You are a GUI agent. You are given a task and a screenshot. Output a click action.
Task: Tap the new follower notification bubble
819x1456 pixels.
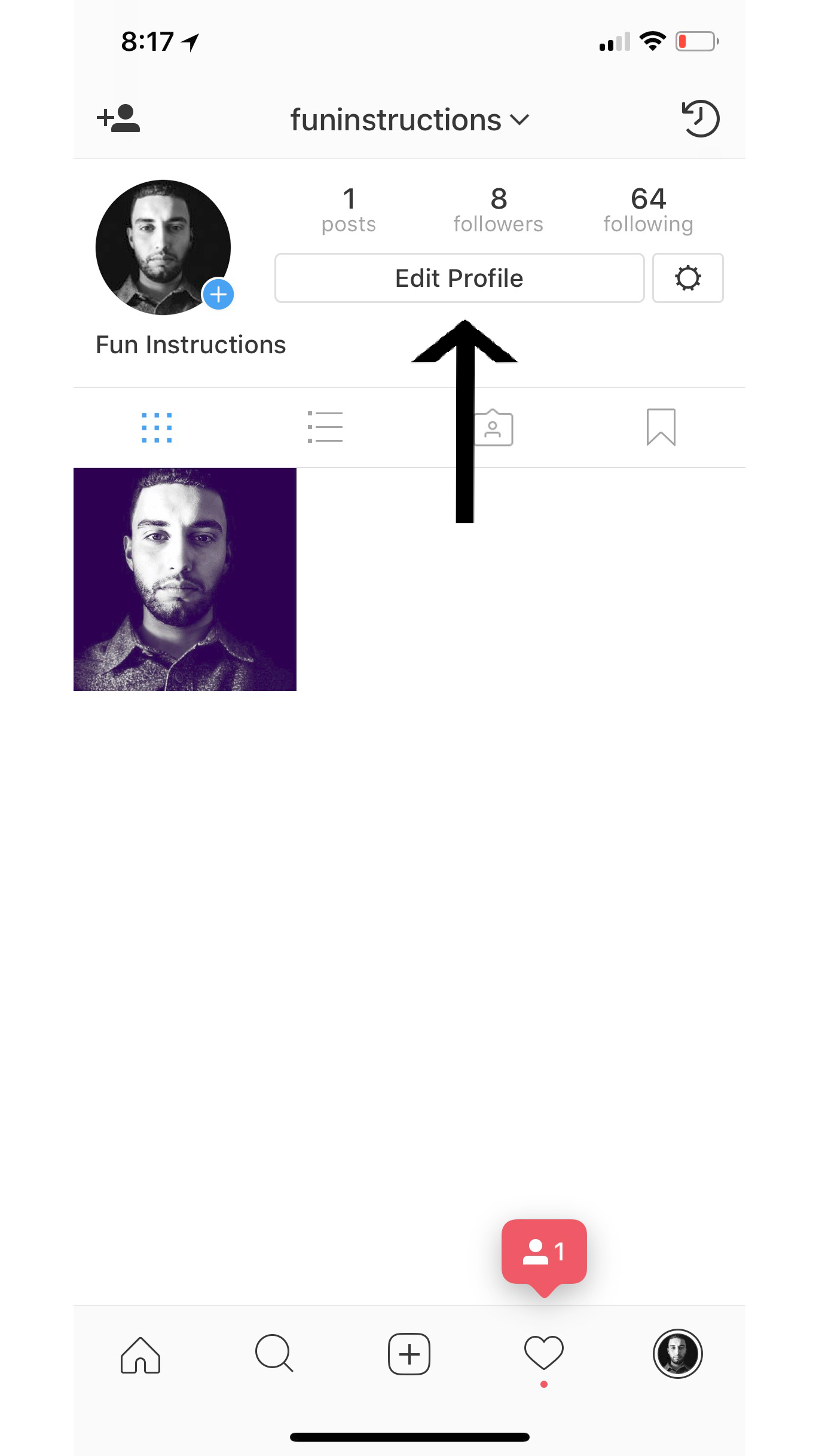click(544, 1252)
